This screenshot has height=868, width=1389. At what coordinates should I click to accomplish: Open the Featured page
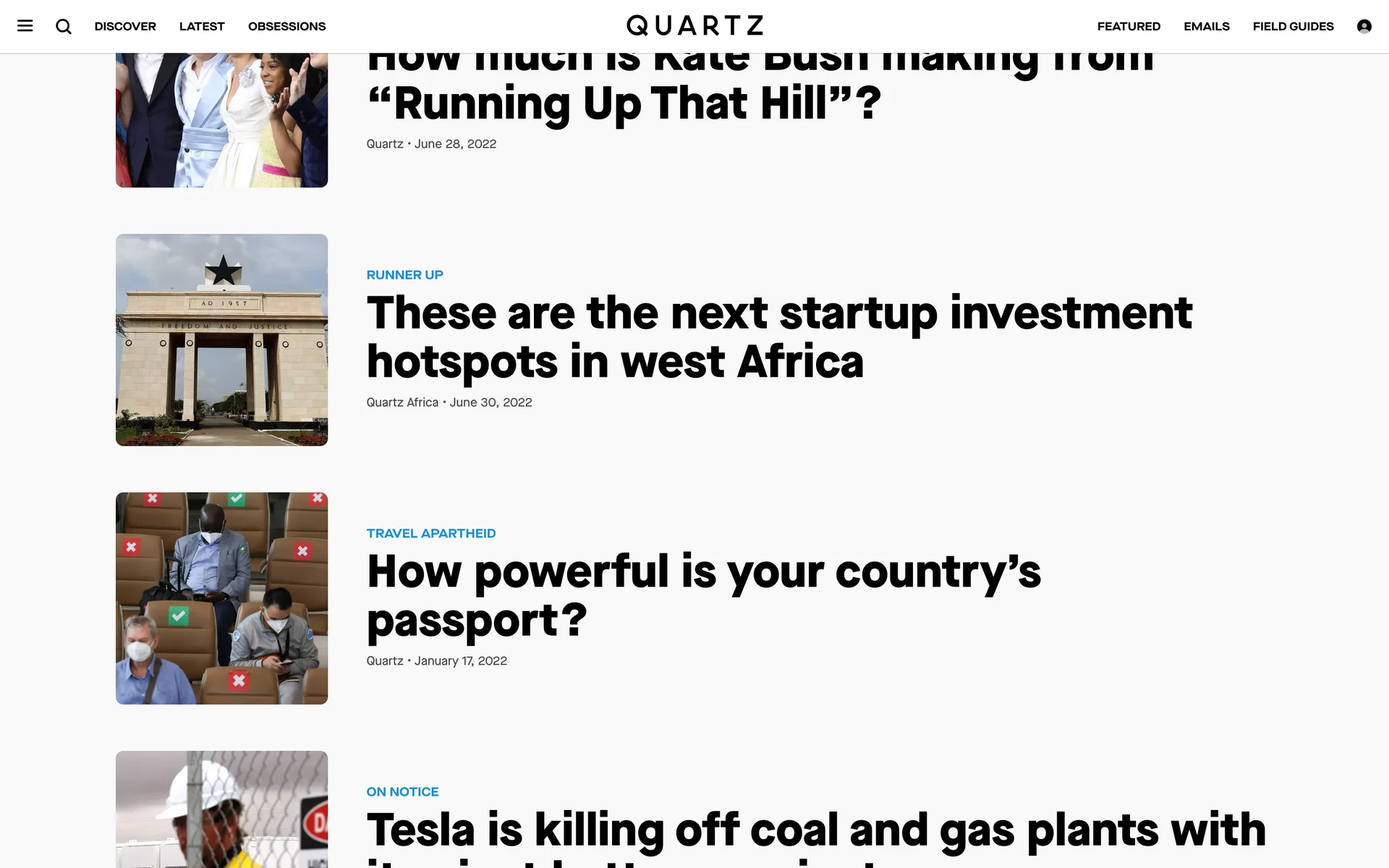pos(1129,26)
